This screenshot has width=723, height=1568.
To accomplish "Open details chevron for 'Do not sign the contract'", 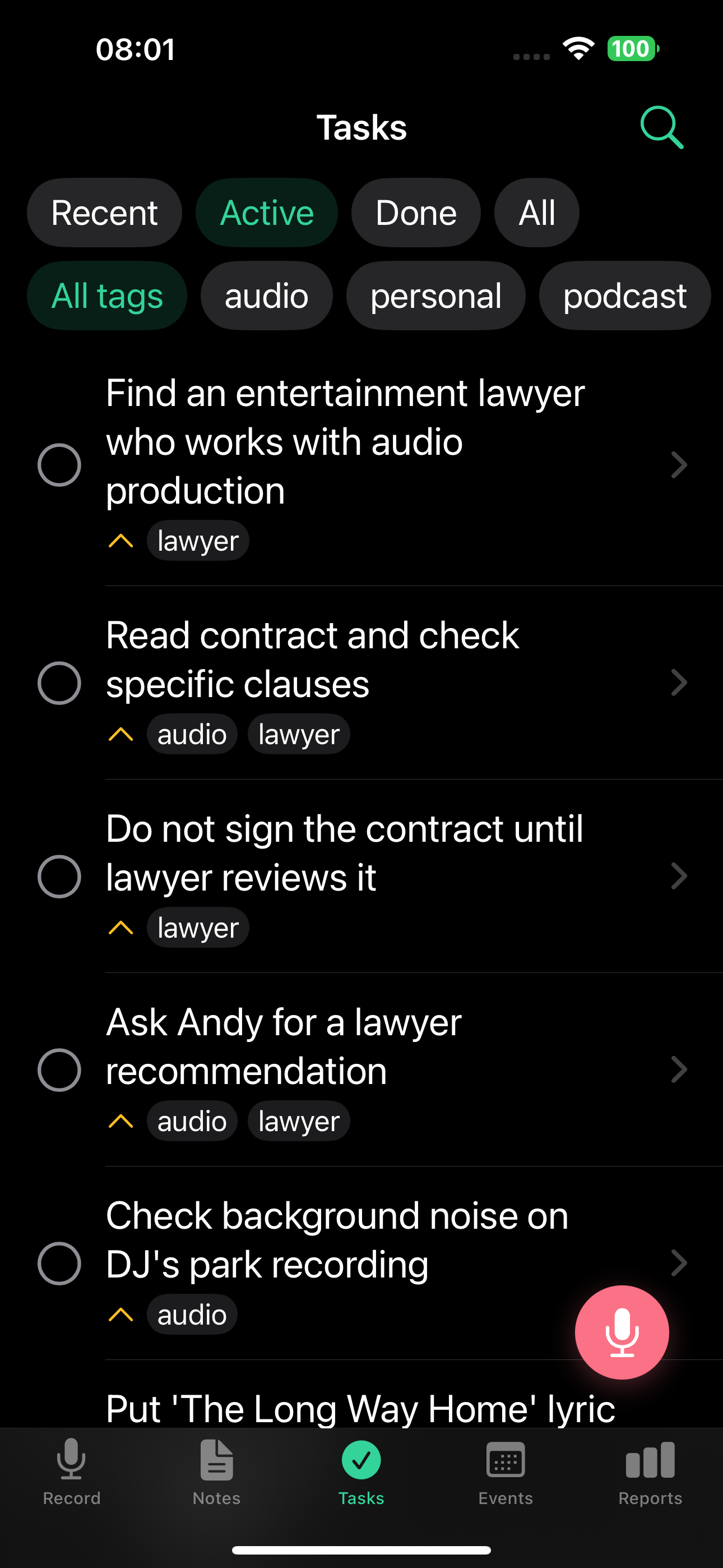I will (x=679, y=877).
